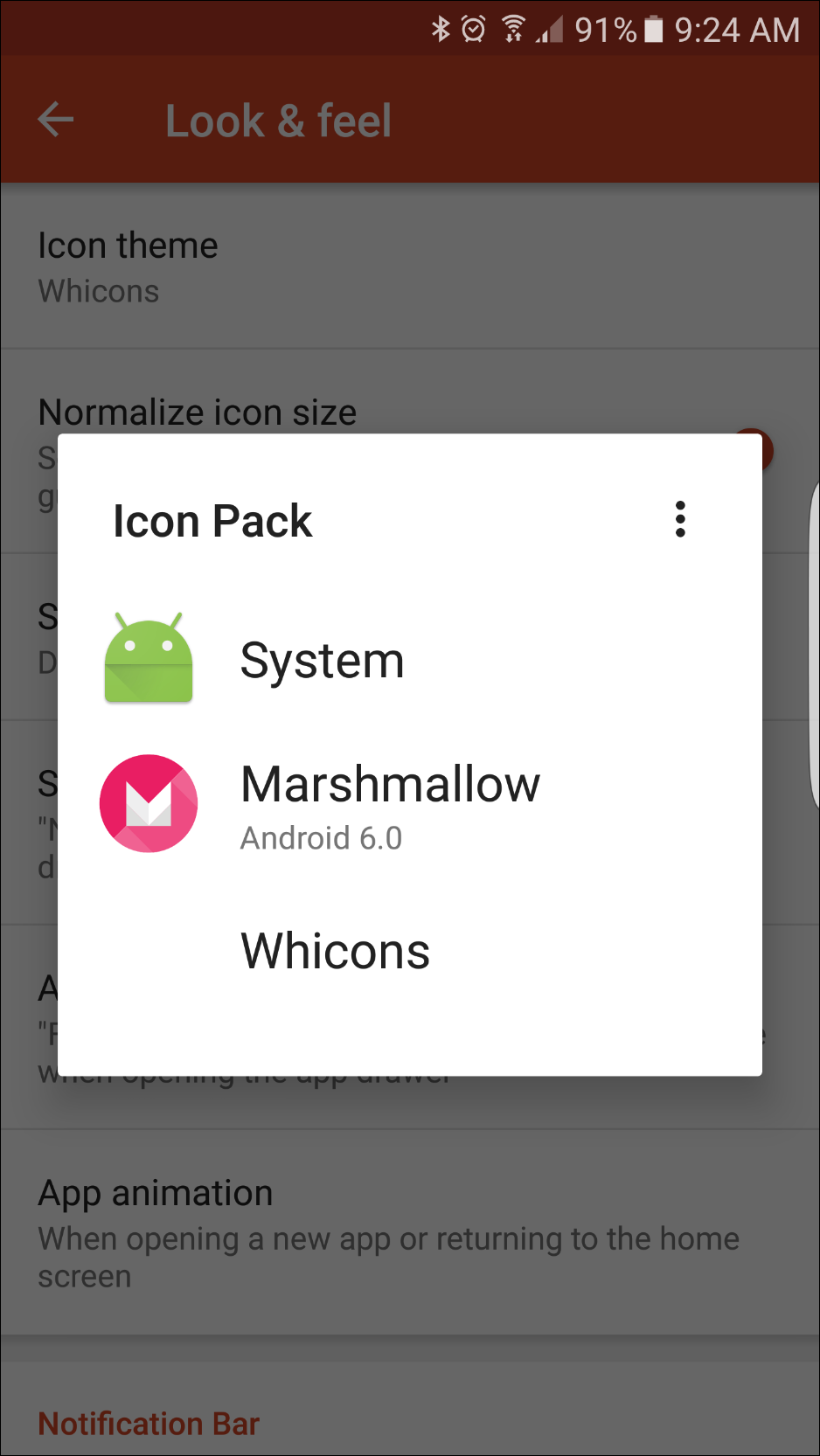Select the System icon pack
The image size is (820, 1456).
click(x=322, y=660)
